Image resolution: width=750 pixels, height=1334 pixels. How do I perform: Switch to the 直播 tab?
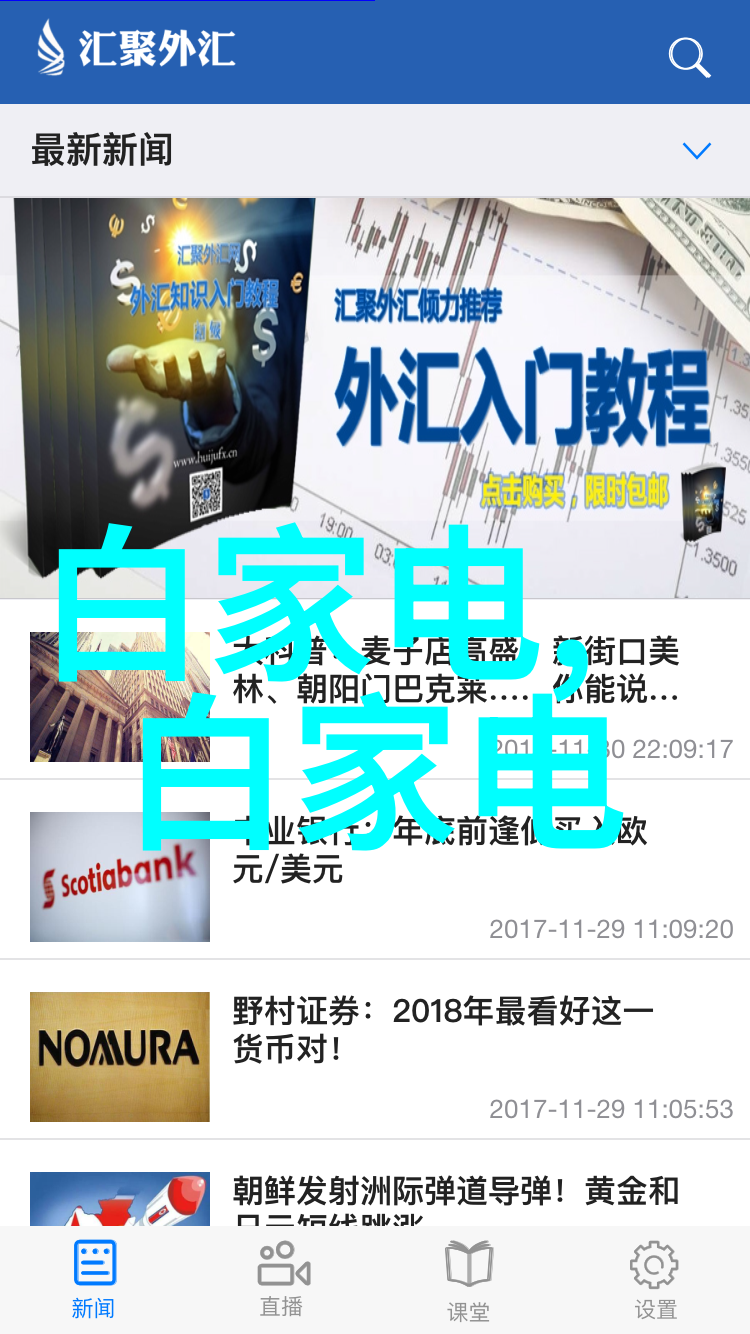coord(281,1280)
